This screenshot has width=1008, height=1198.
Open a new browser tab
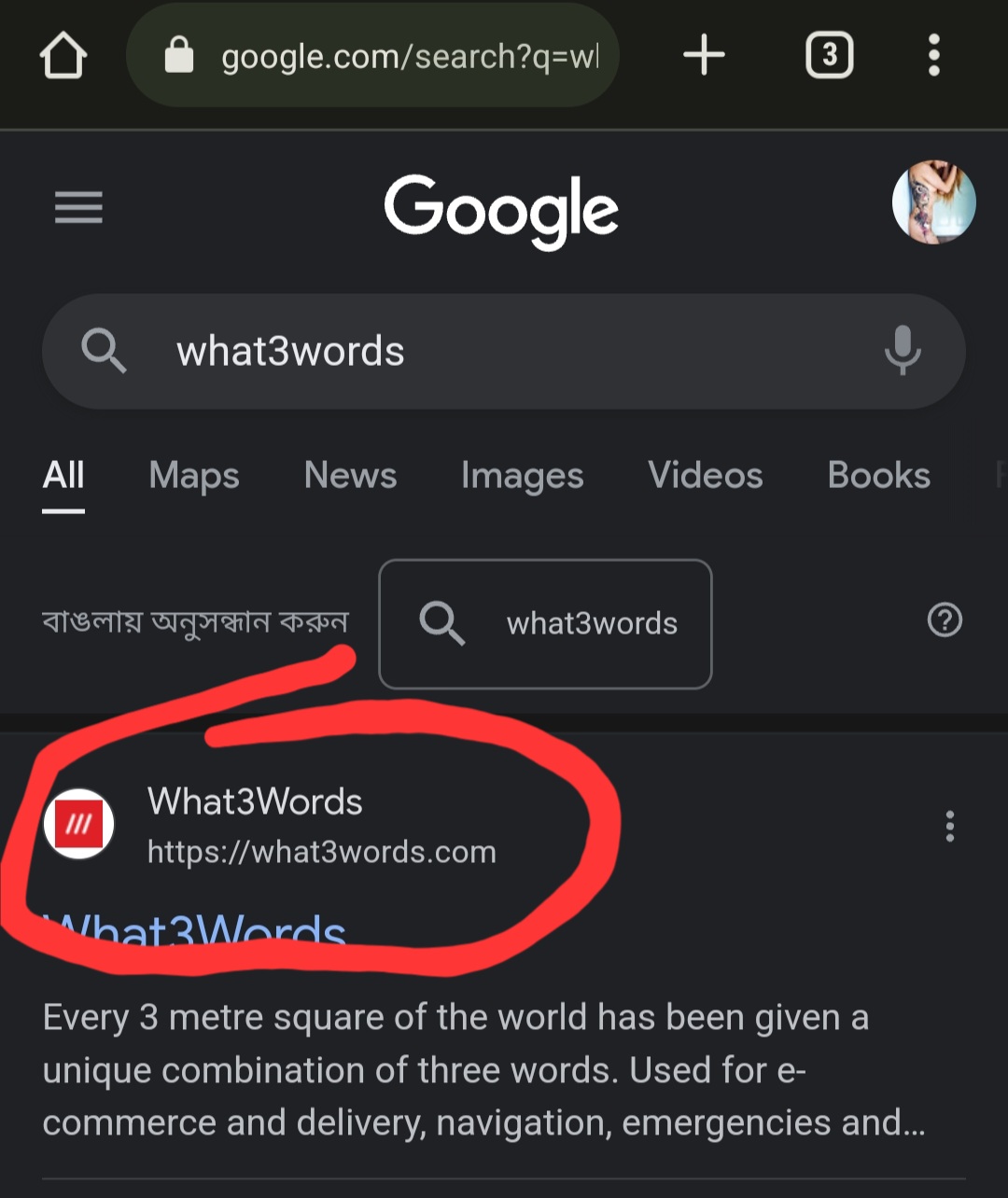click(704, 56)
